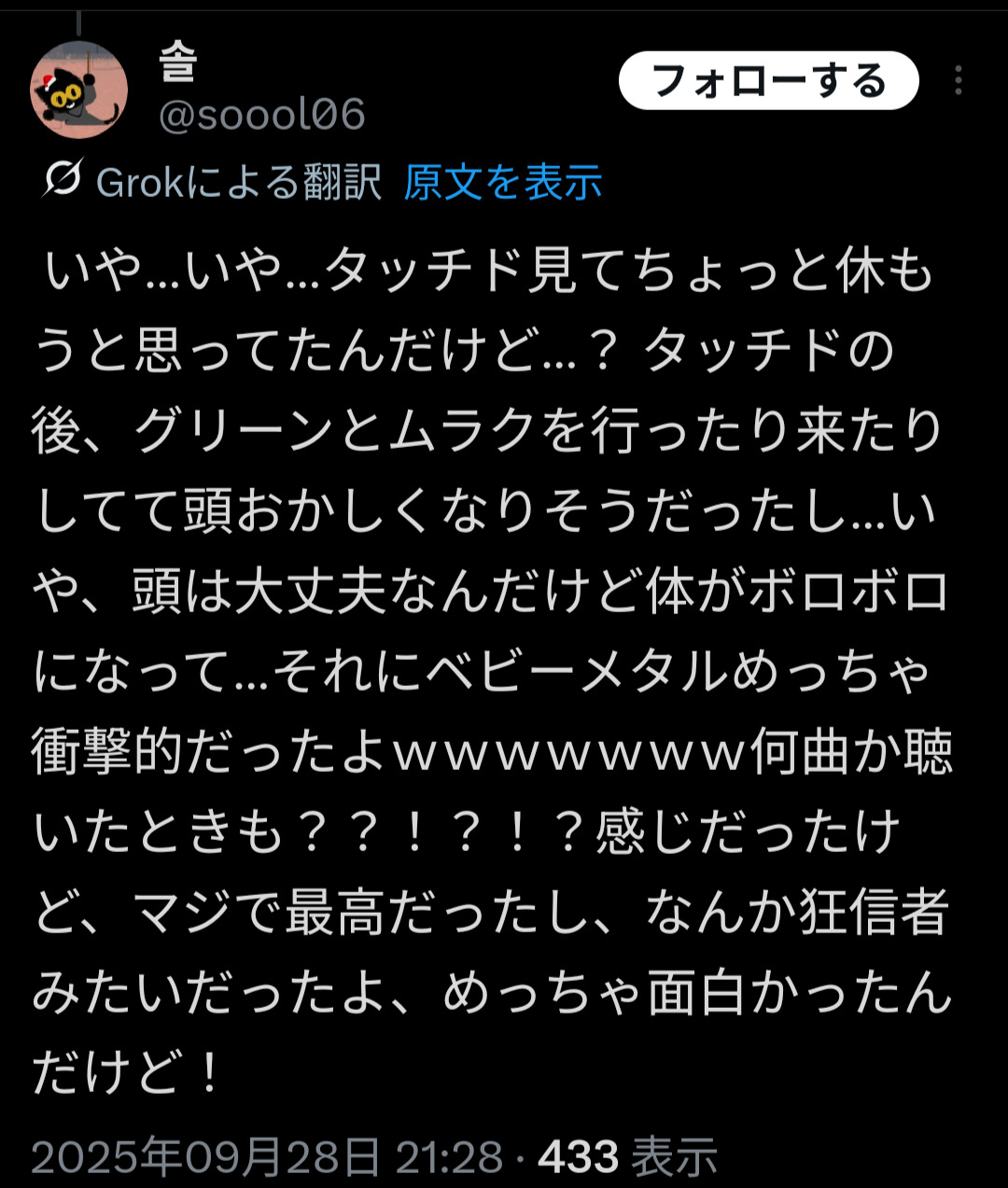Tap the フォローする button

(768, 81)
